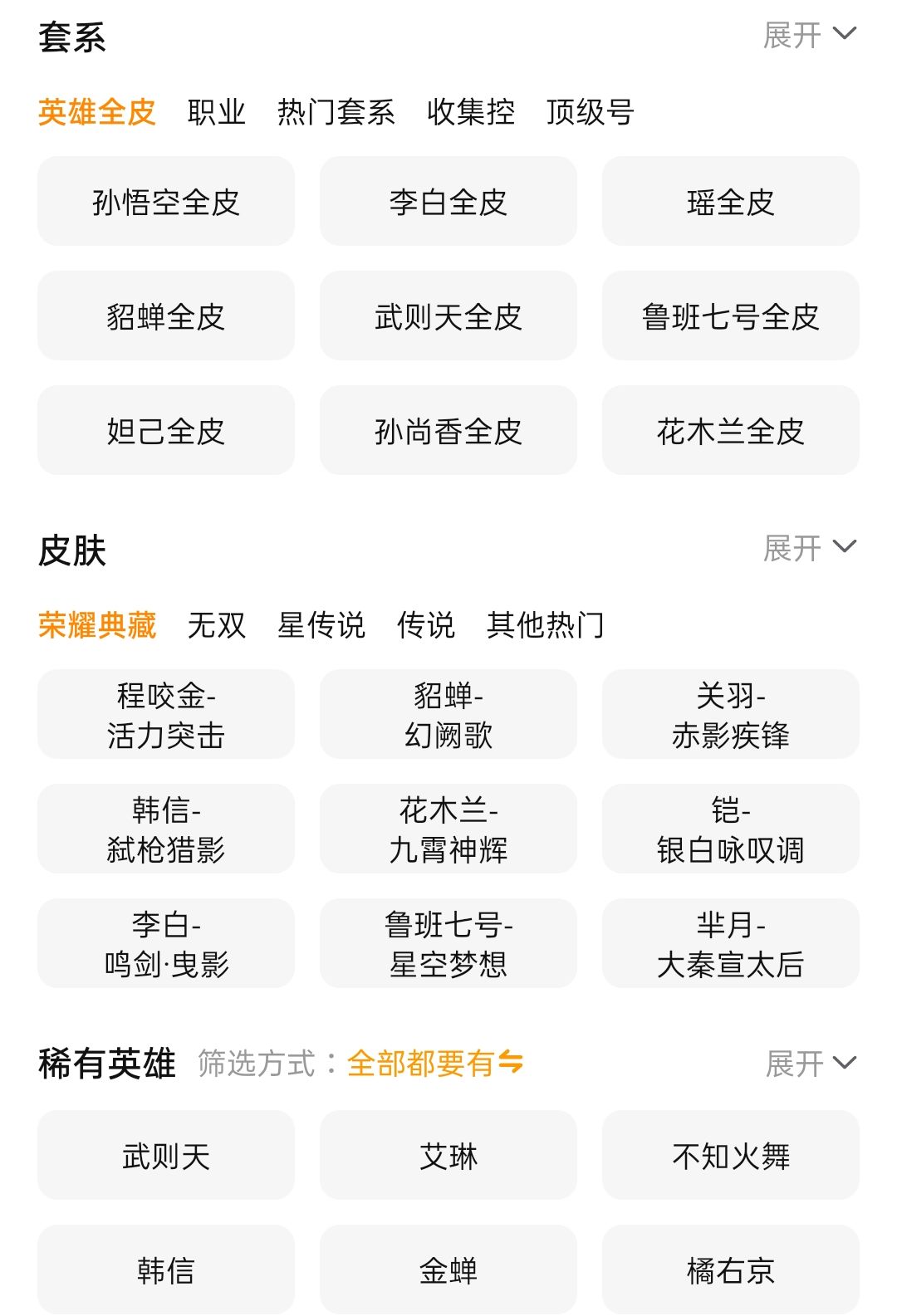Switch to the 热门套系 tab
Viewport: 897px width, 1316px height.
tap(336, 112)
